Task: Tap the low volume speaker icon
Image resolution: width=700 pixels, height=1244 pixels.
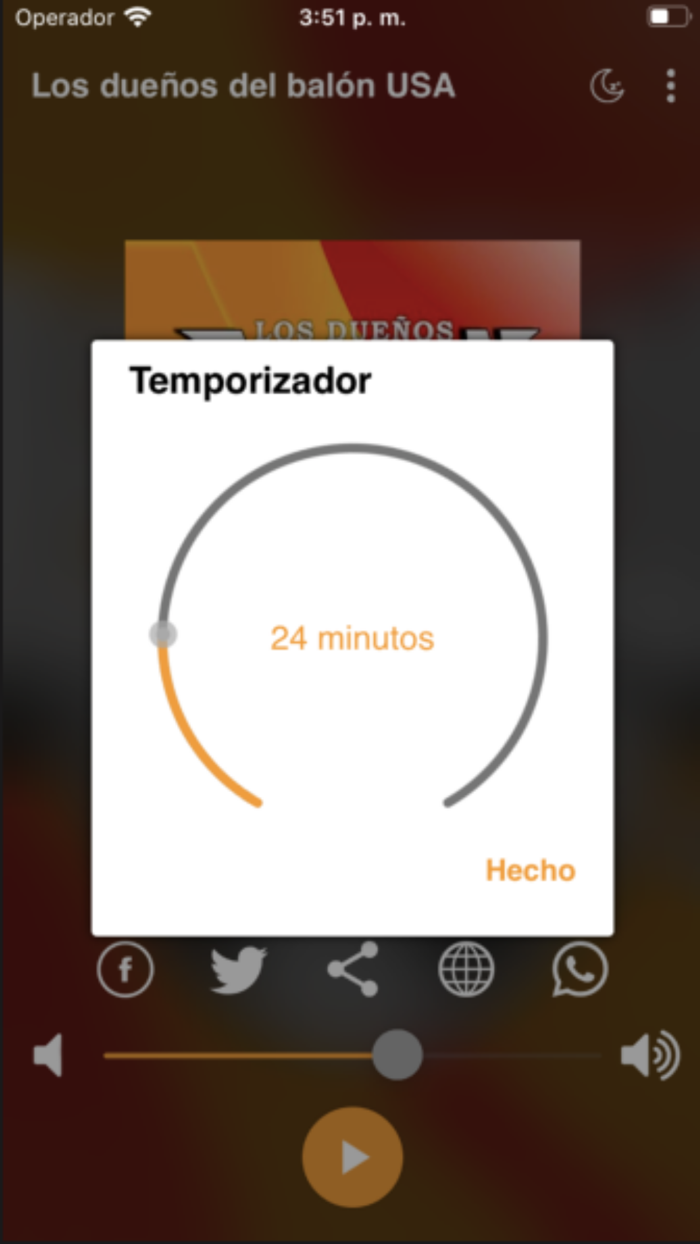Action: coord(49,1056)
